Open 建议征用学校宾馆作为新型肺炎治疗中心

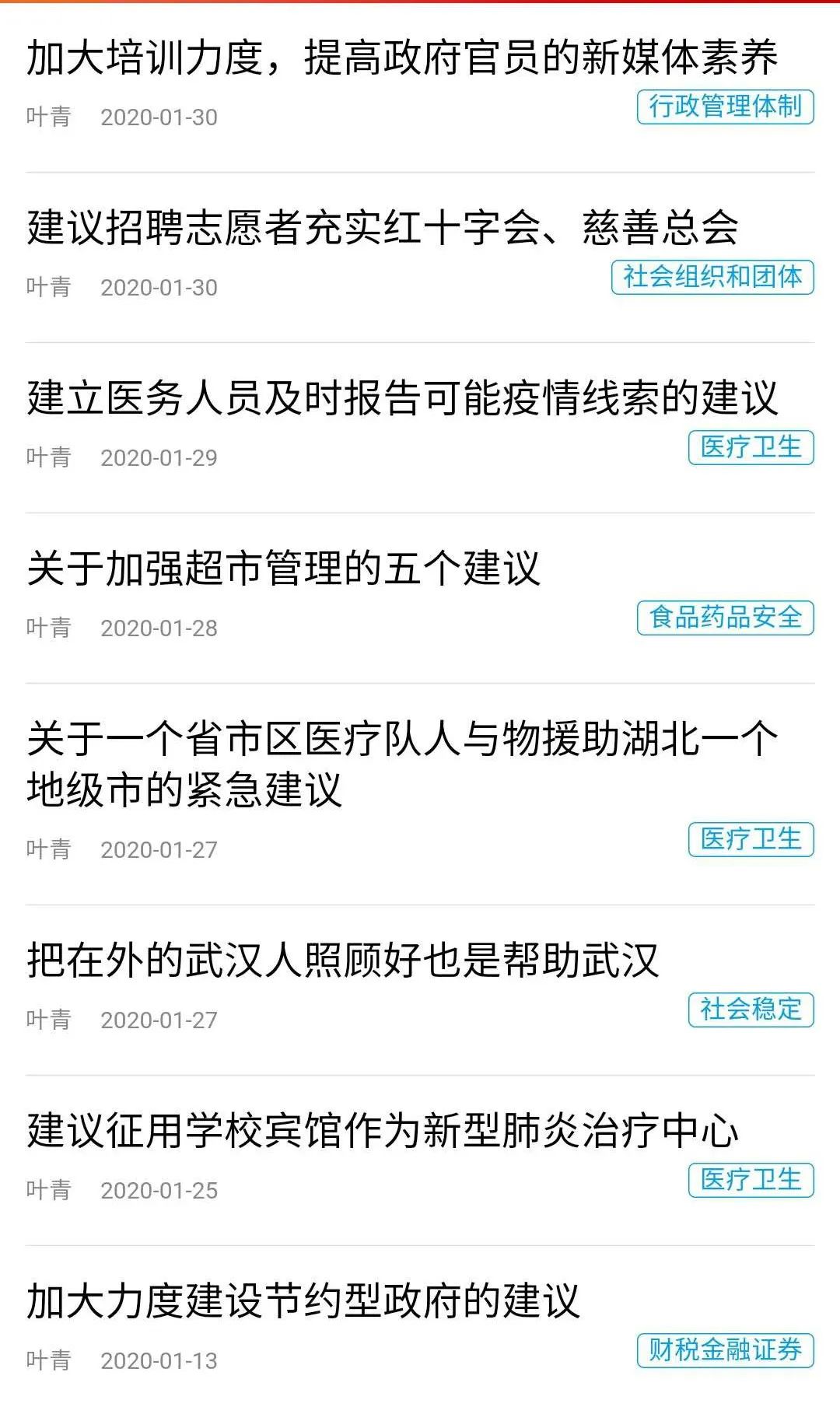click(x=387, y=1132)
